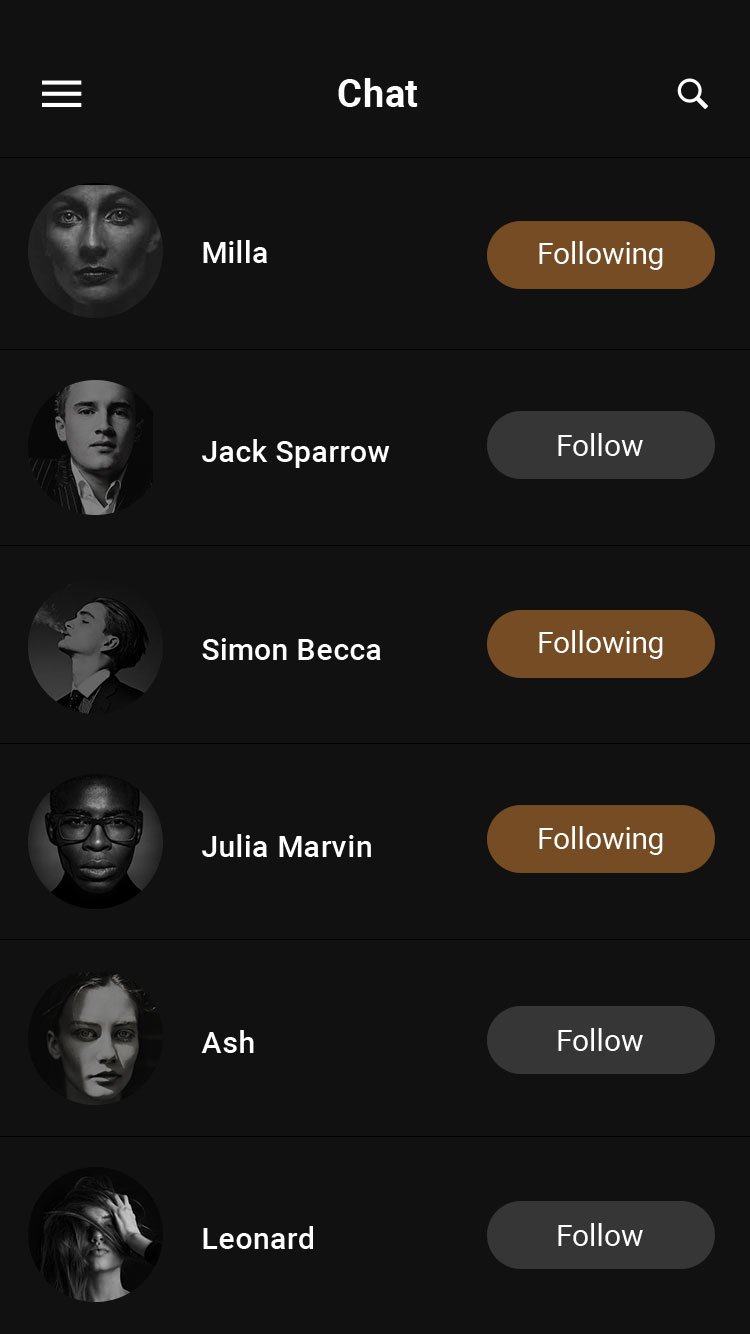Open the chat with Simon Becca
This screenshot has height=1334, width=750.
[291, 650]
